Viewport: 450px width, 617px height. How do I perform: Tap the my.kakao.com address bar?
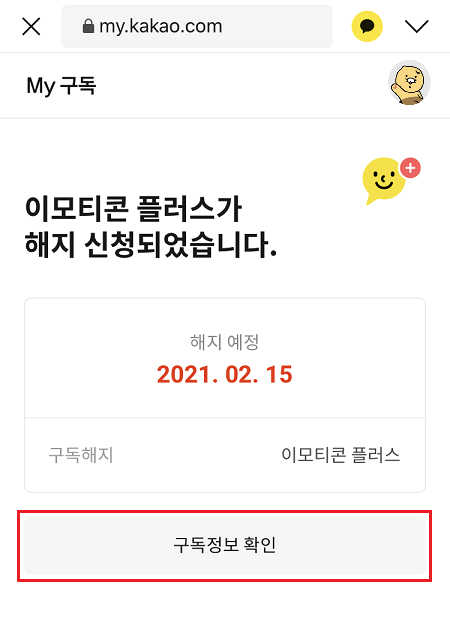pos(196,26)
